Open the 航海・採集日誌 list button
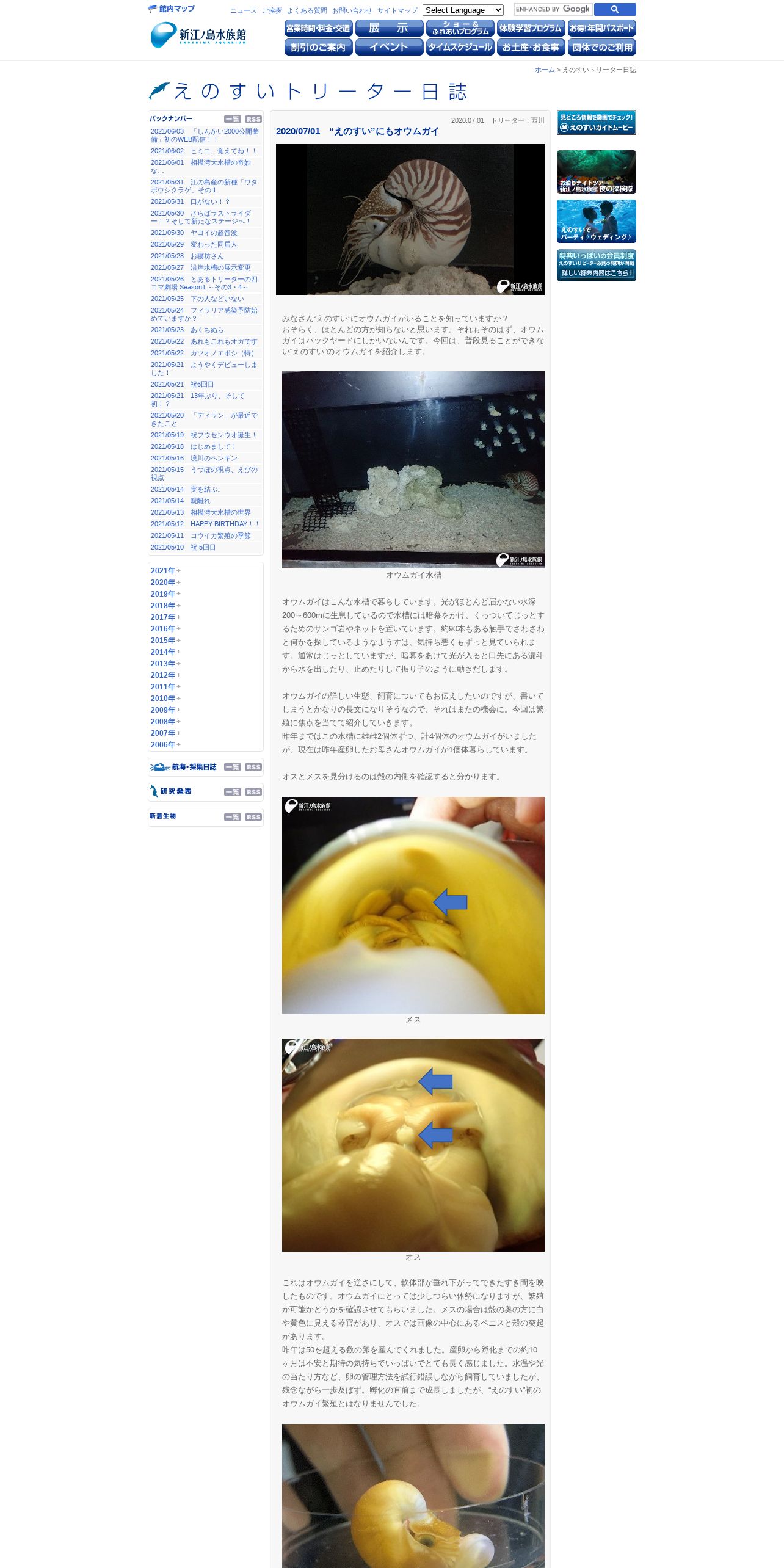 (x=232, y=767)
